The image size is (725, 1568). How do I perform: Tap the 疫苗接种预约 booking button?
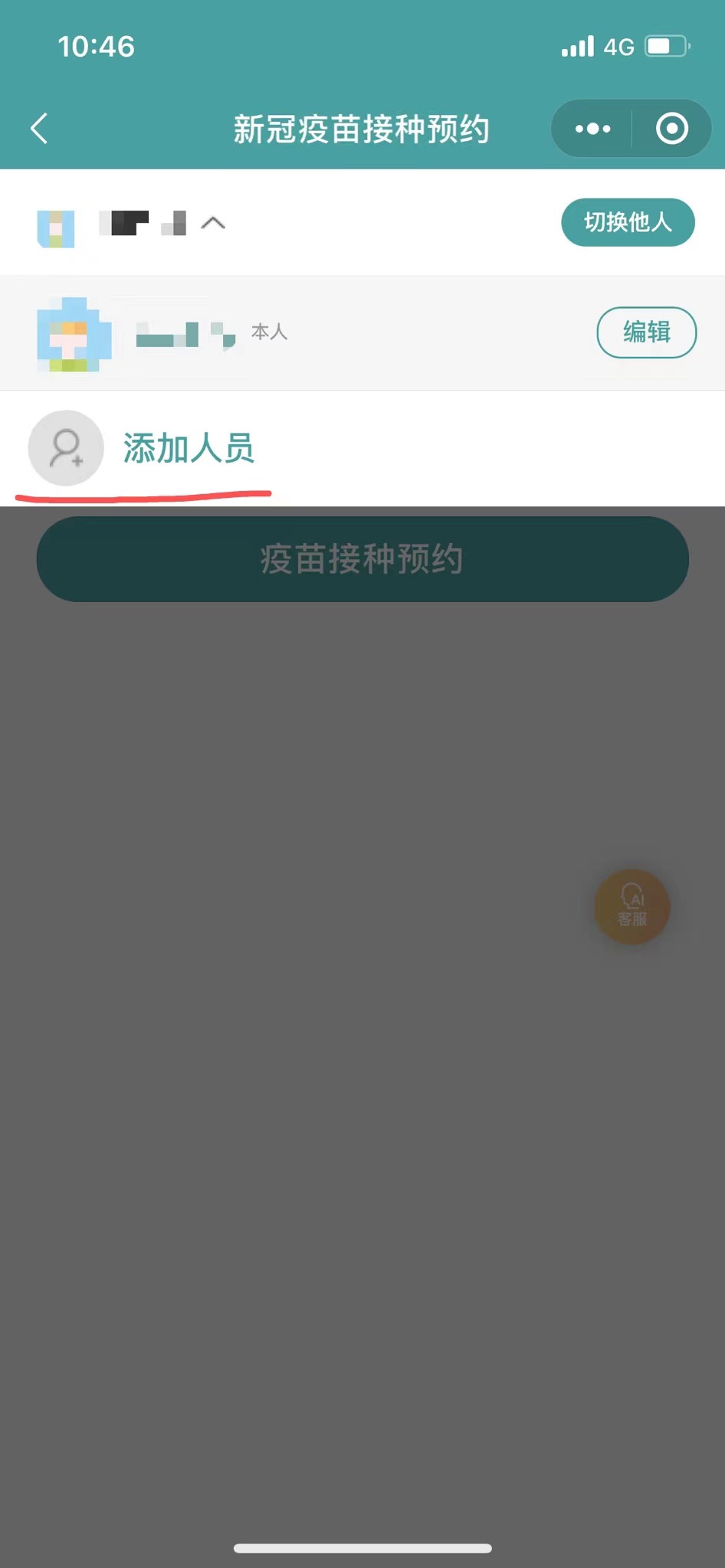tap(362, 559)
